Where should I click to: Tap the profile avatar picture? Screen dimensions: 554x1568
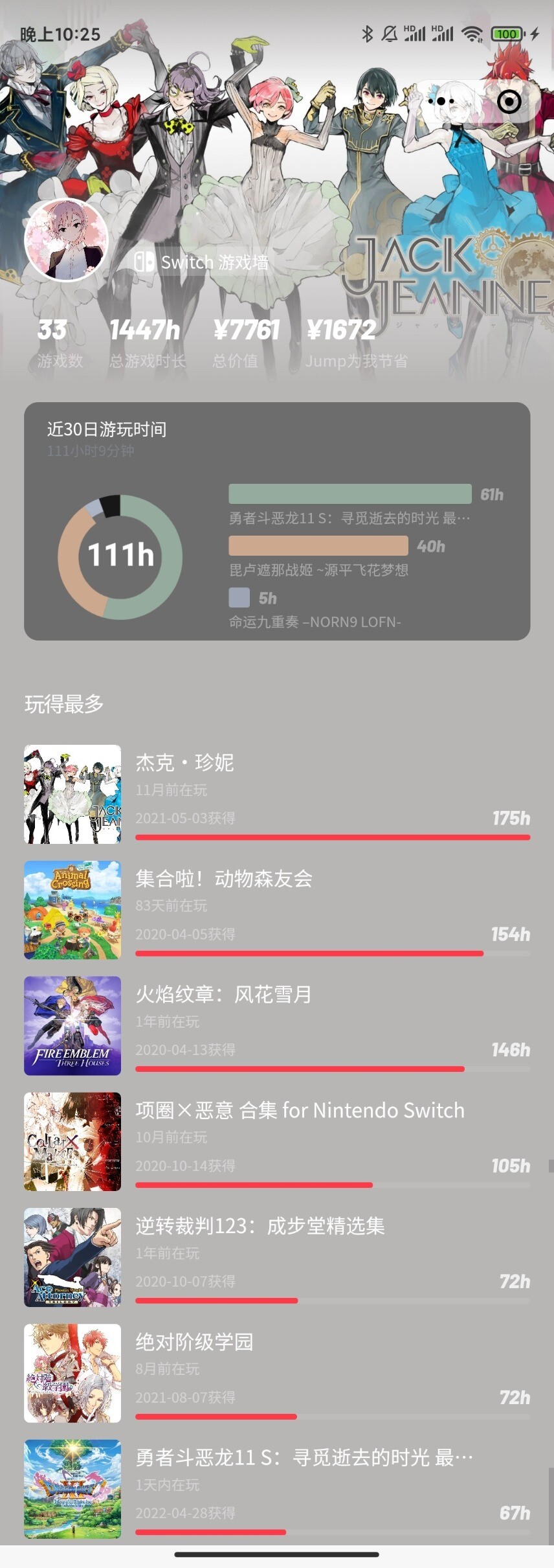coord(66,240)
